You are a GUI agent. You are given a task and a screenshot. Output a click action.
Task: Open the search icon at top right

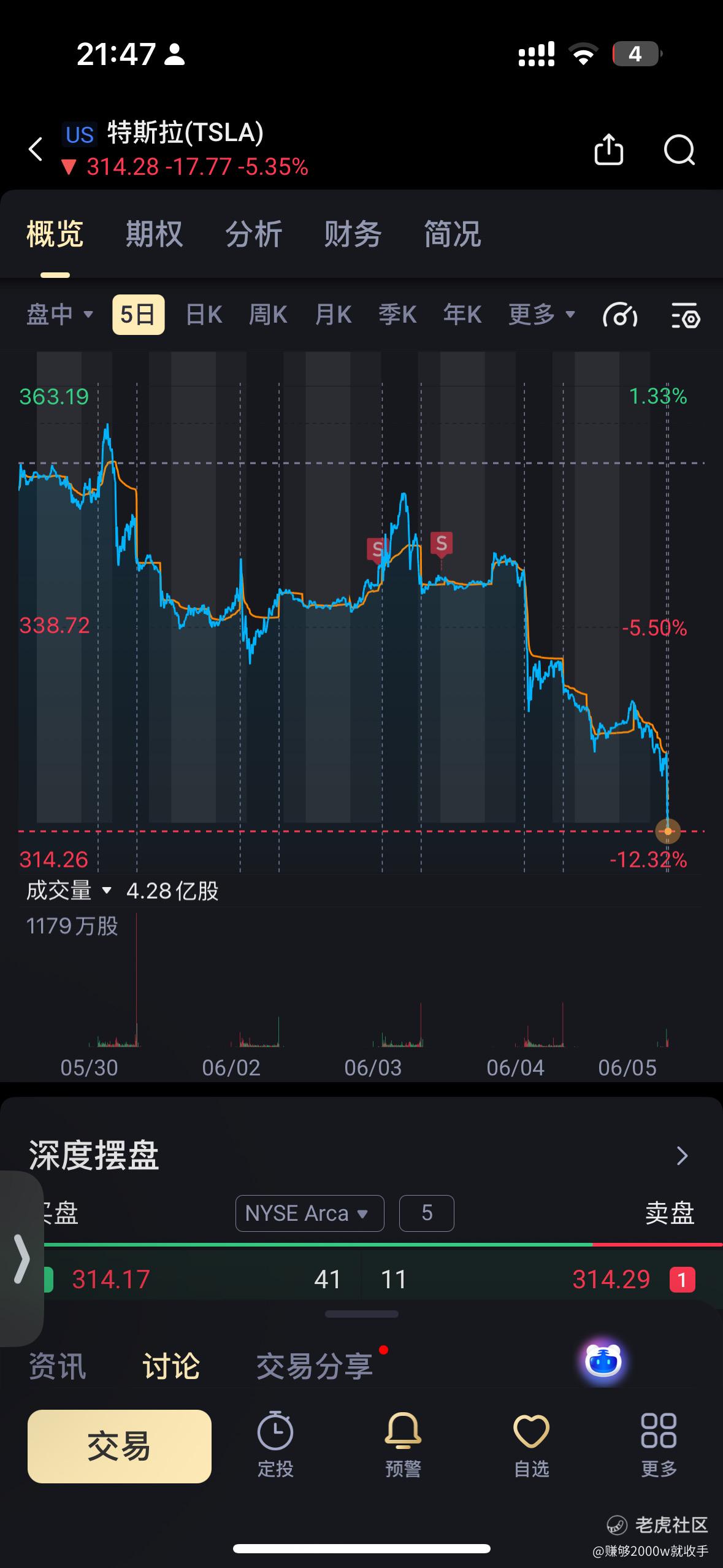click(679, 149)
